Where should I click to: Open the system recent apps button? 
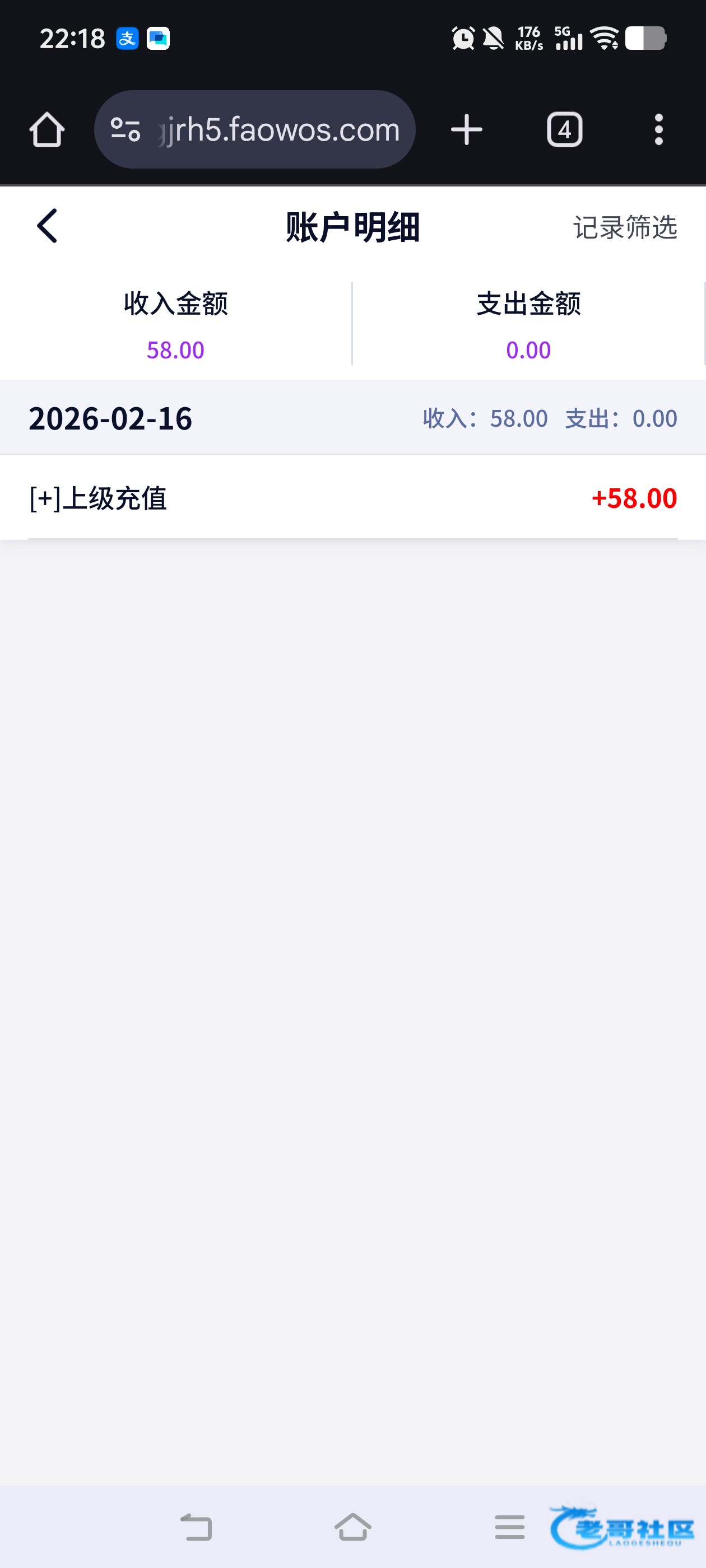pyautogui.click(x=509, y=1527)
